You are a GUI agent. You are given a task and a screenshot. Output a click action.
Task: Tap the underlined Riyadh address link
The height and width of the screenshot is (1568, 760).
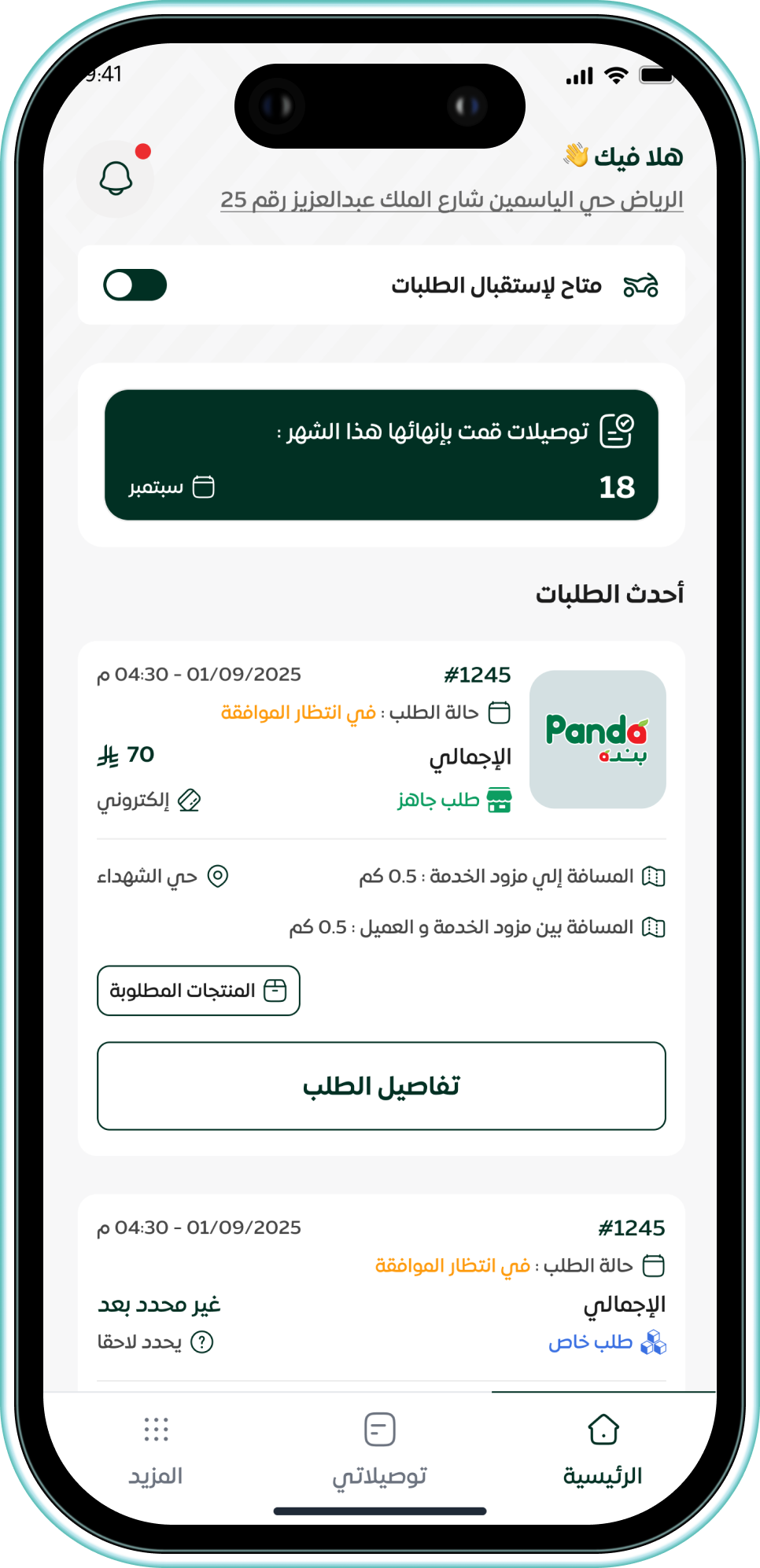(451, 200)
